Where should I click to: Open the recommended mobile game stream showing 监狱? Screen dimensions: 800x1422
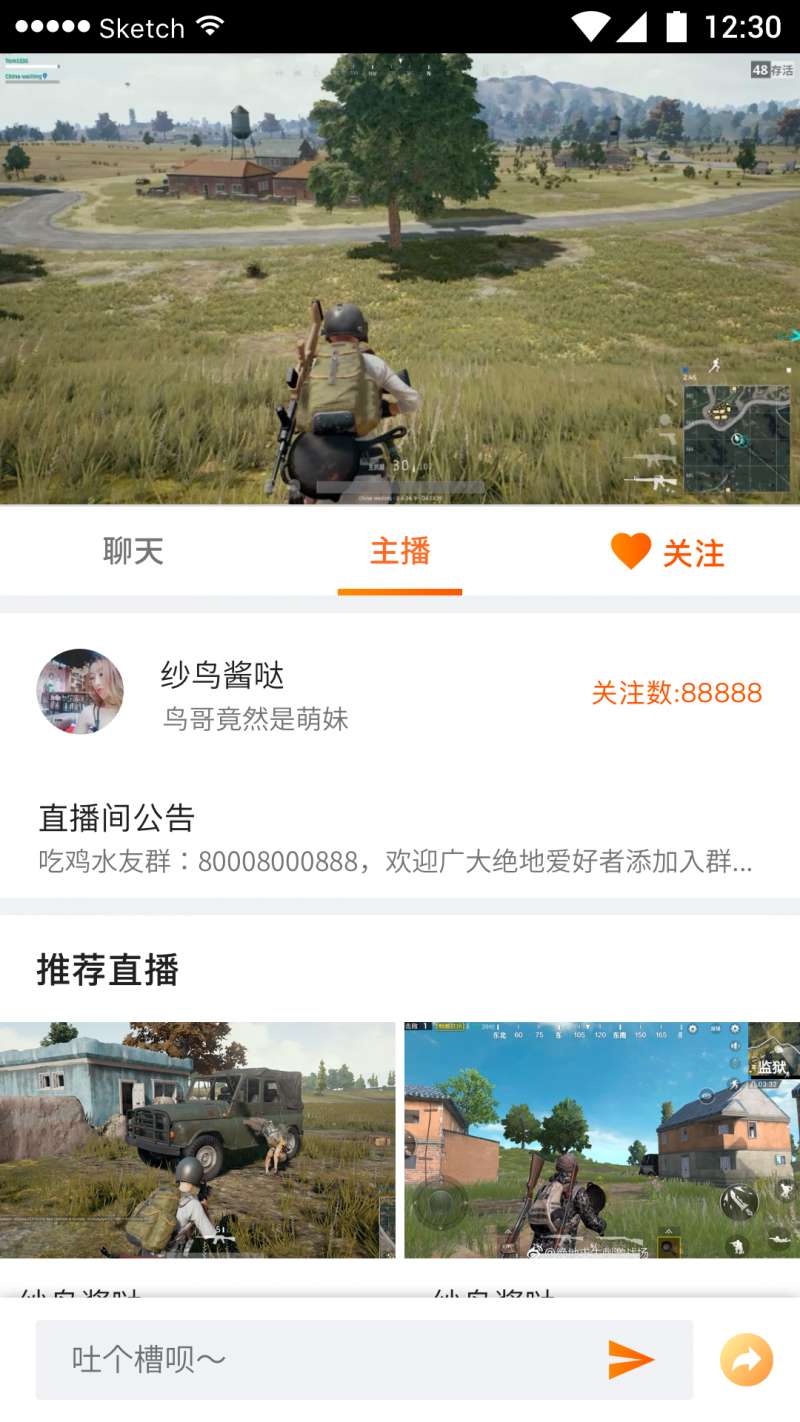(602, 1139)
